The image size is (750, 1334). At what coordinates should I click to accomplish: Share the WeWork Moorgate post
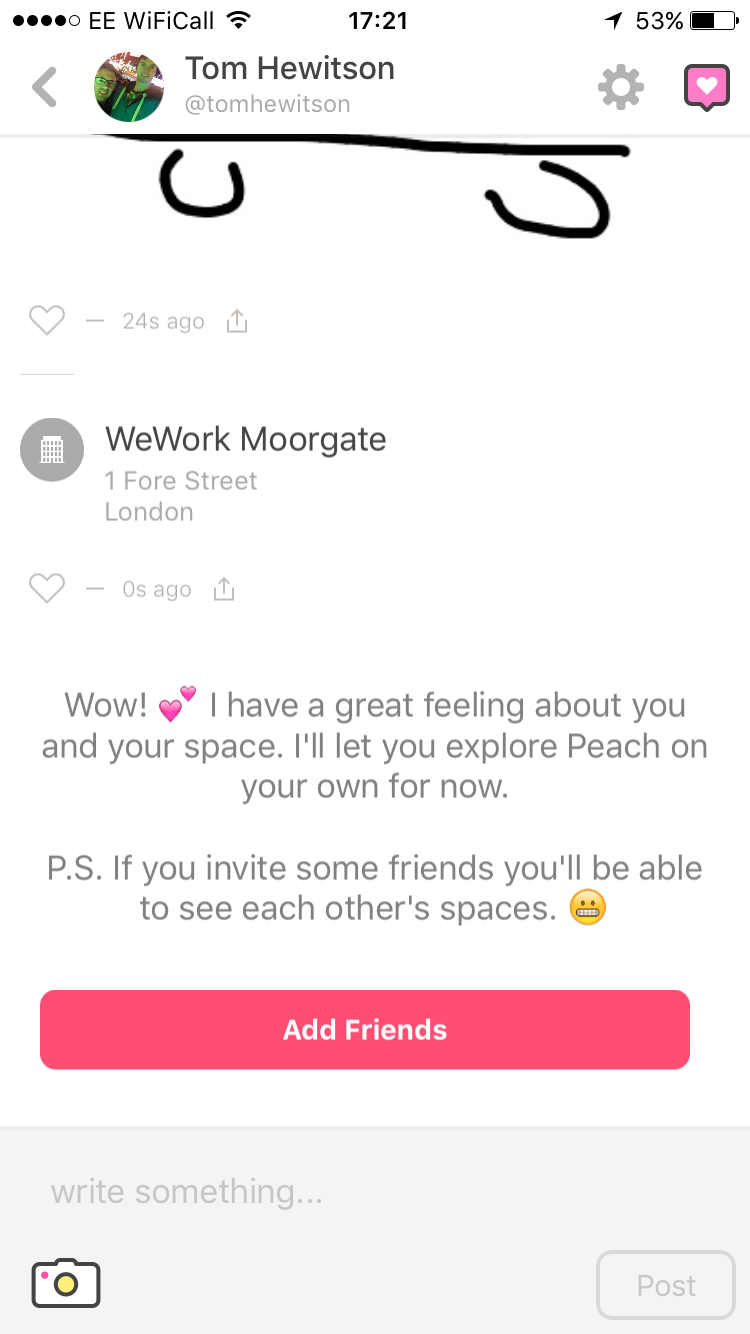tap(224, 590)
